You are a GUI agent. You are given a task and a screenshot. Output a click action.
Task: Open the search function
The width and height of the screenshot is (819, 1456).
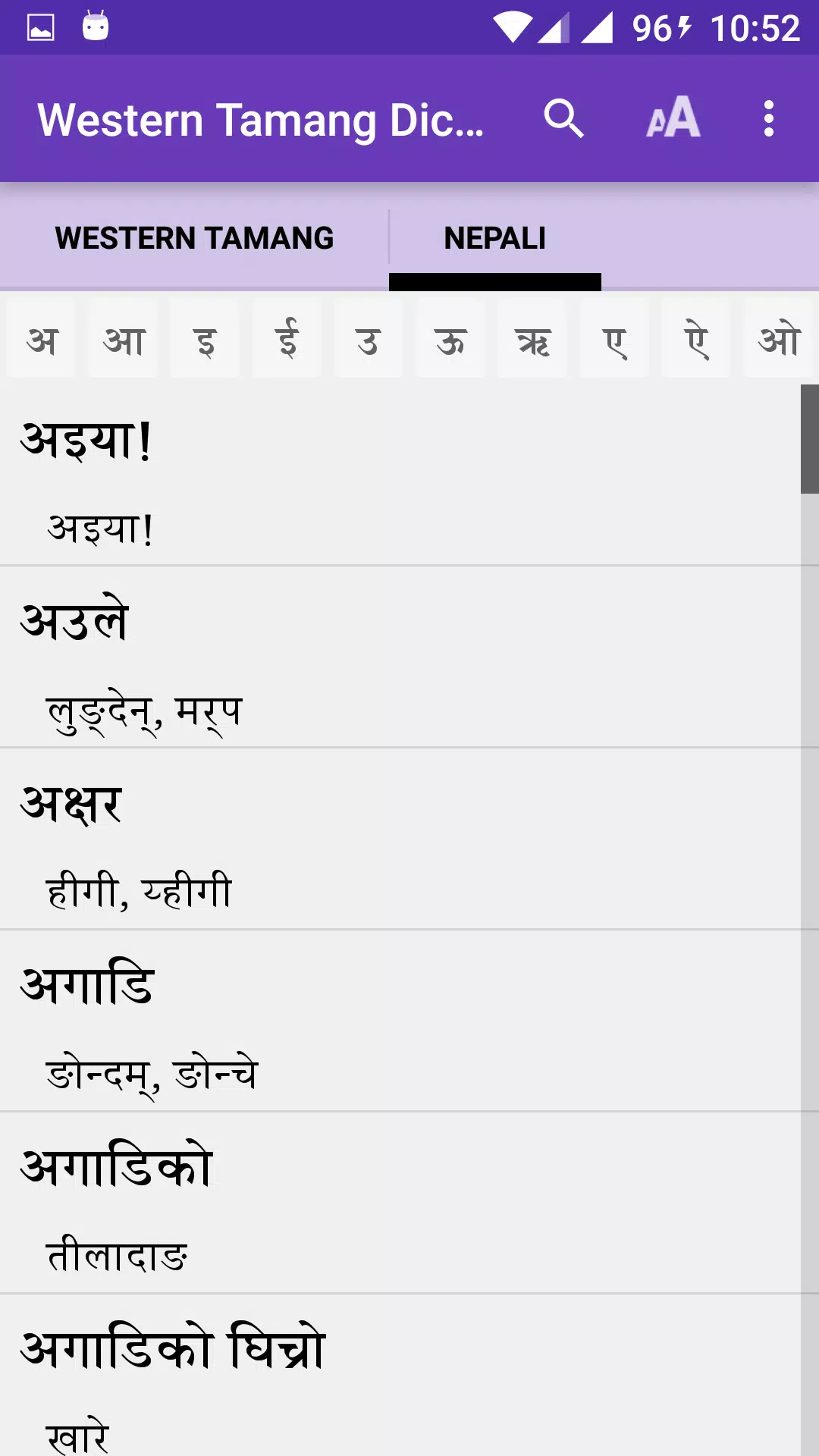(x=564, y=119)
